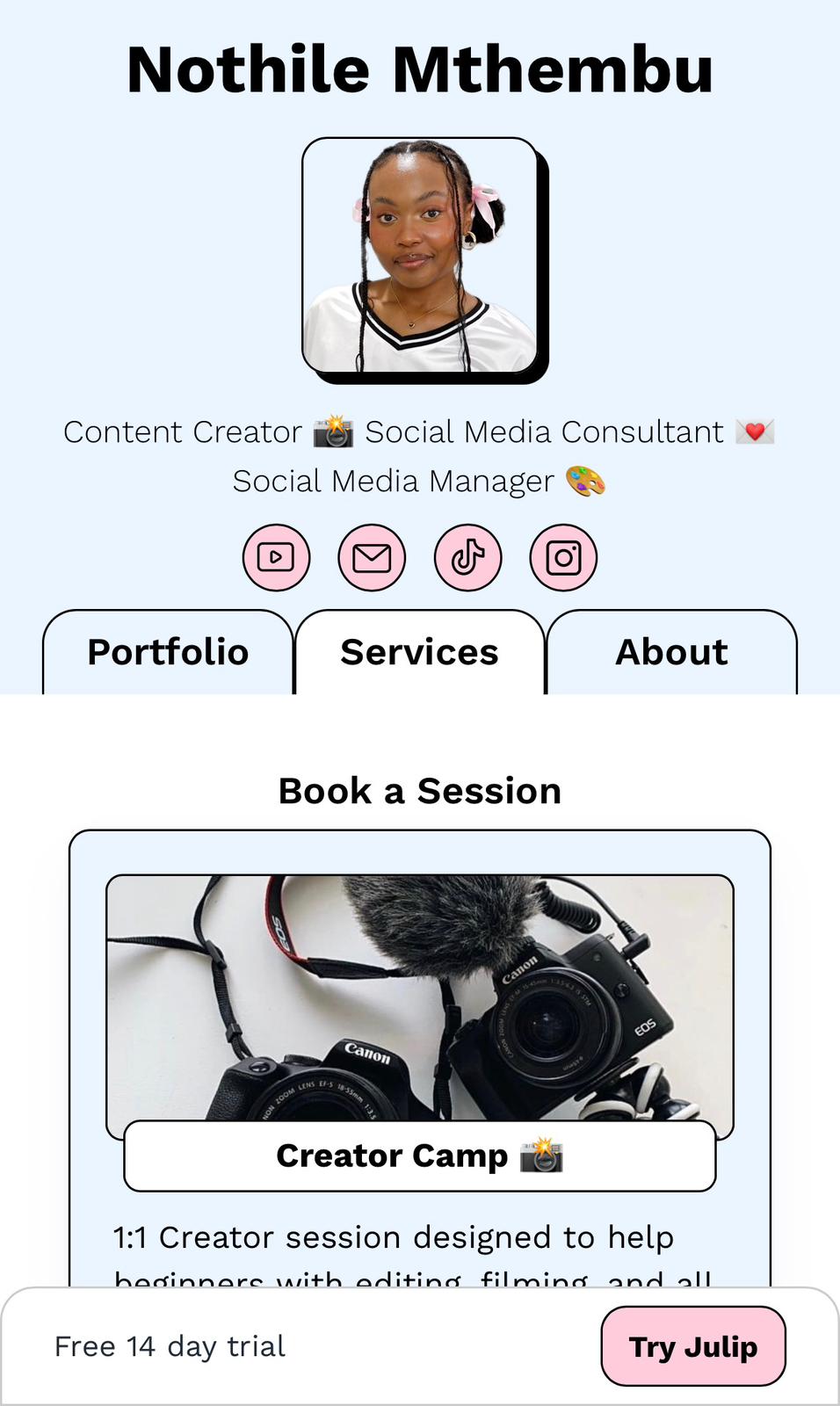Visit the Instagram profile icon
The image size is (840, 1406).
pyautogui.click(x=563, y=557)
